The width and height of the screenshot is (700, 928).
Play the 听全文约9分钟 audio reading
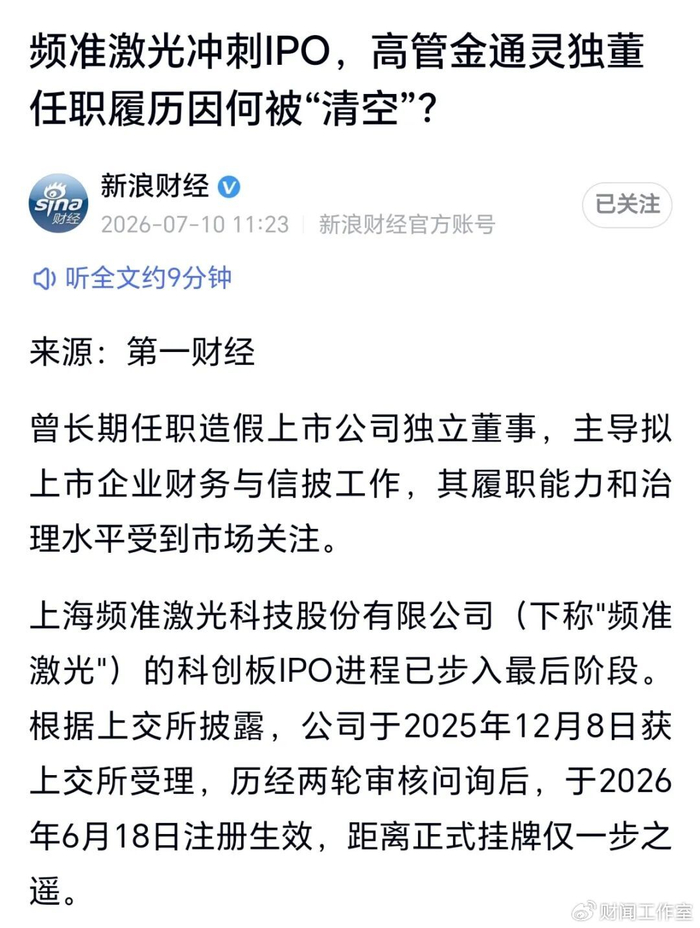pyautogui.click(x=131, y=278)
